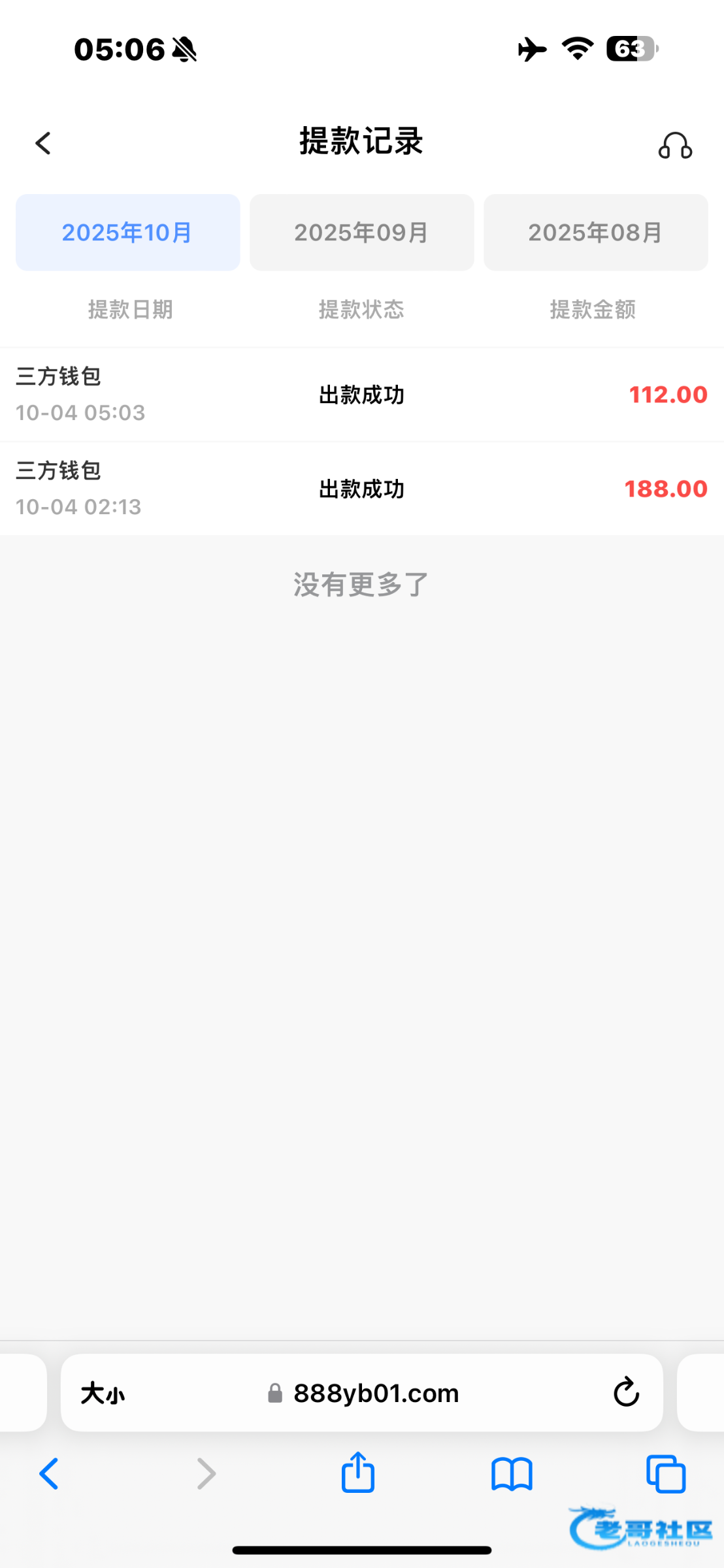This screenshot has width=724, height=1568.
Task: Go back from the 提款记录 page
Action: [x=43, y=143]
